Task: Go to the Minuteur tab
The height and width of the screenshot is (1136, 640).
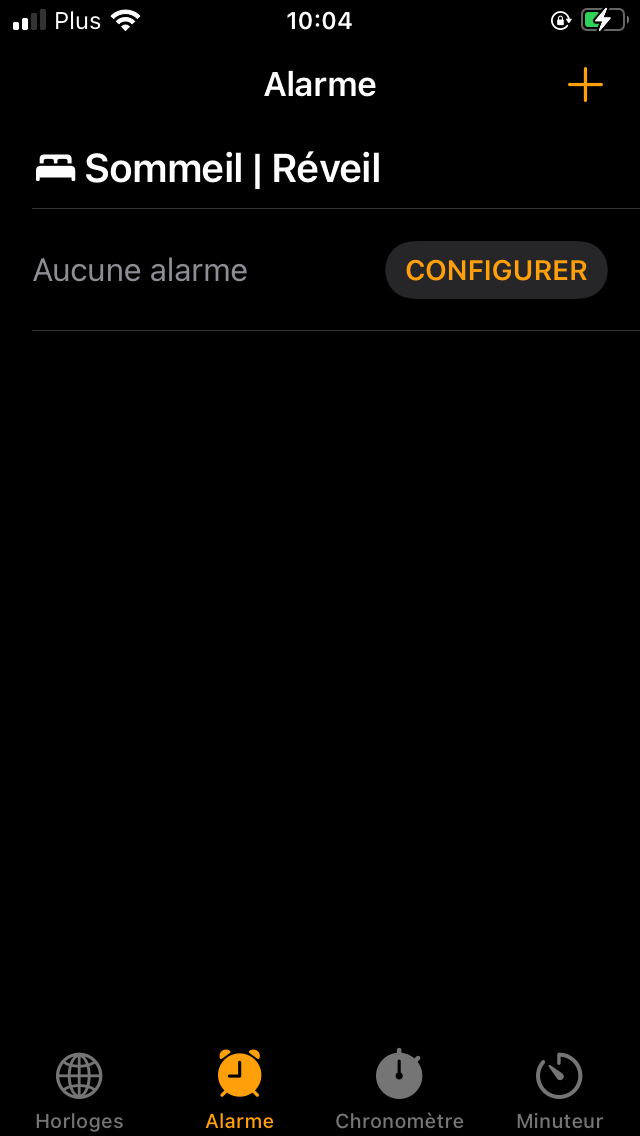Action: [x=559, y=1090]
